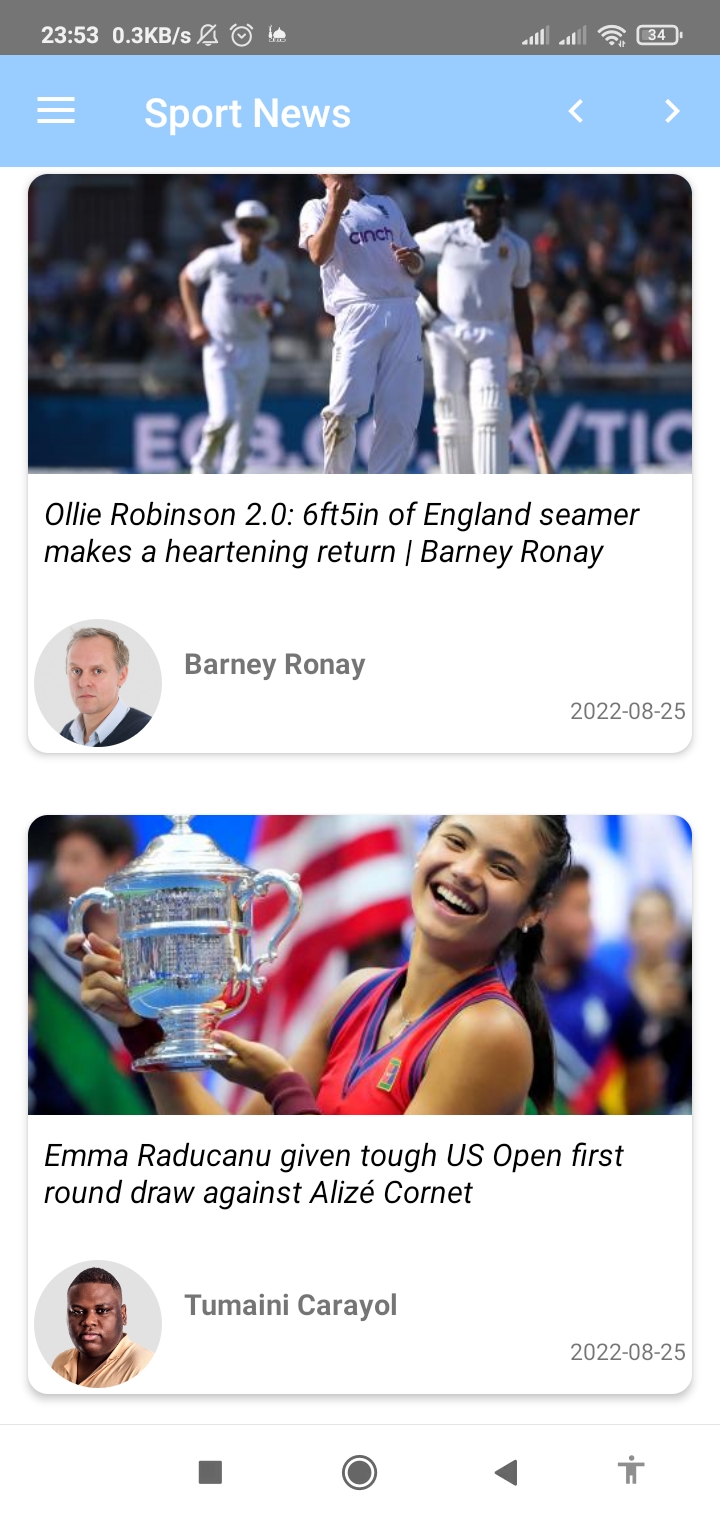Tap the system back button

click(x=506, y=1472)
